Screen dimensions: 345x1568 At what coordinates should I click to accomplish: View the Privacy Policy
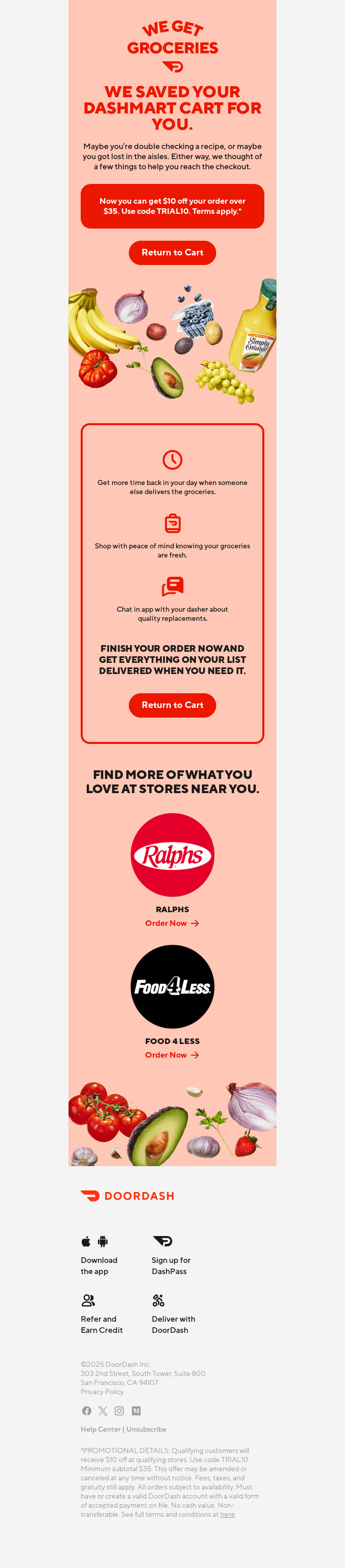click(x=102, y=1392)
